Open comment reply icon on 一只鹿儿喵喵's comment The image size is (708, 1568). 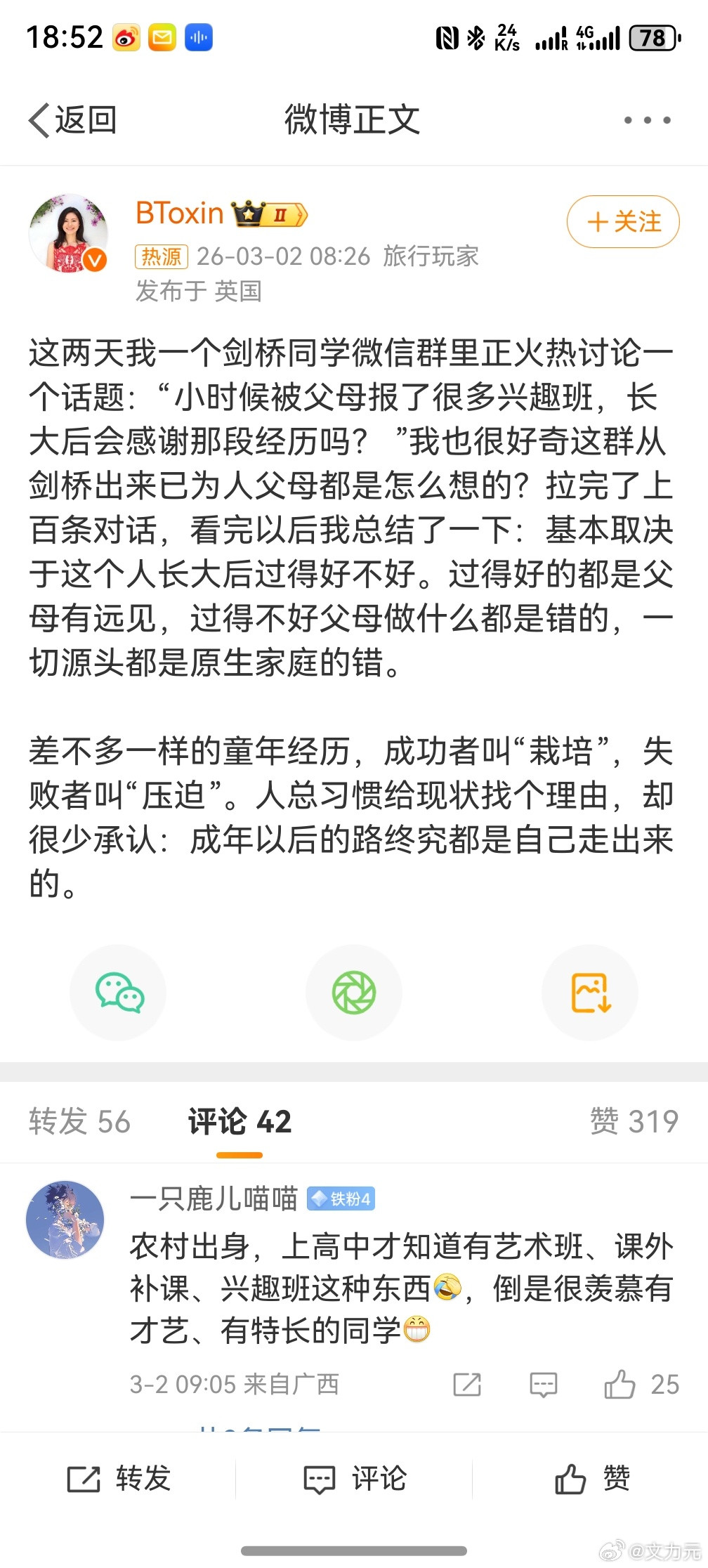[x=542, y=1385]
